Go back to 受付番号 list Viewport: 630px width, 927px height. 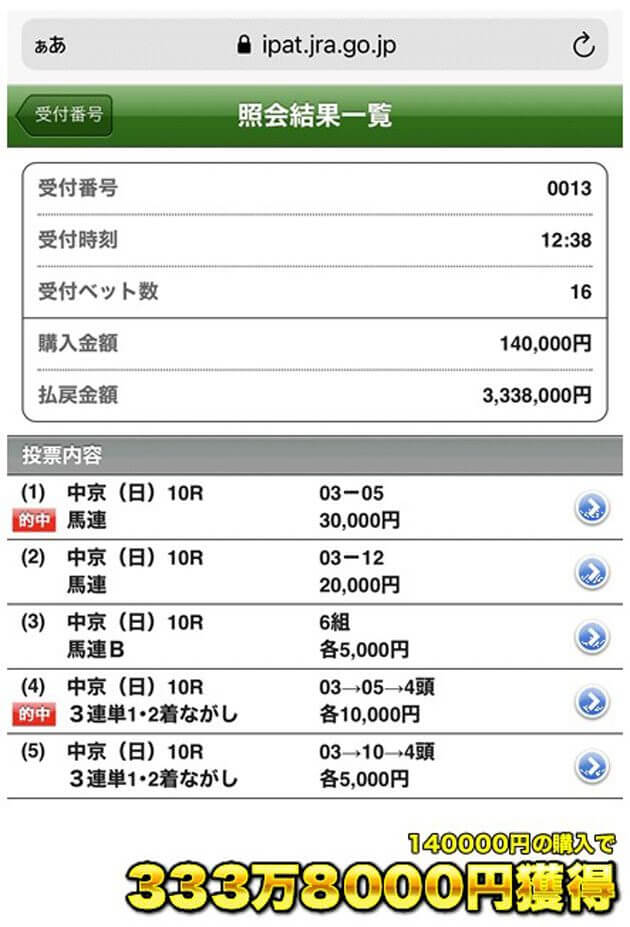(x=65, y=114)
